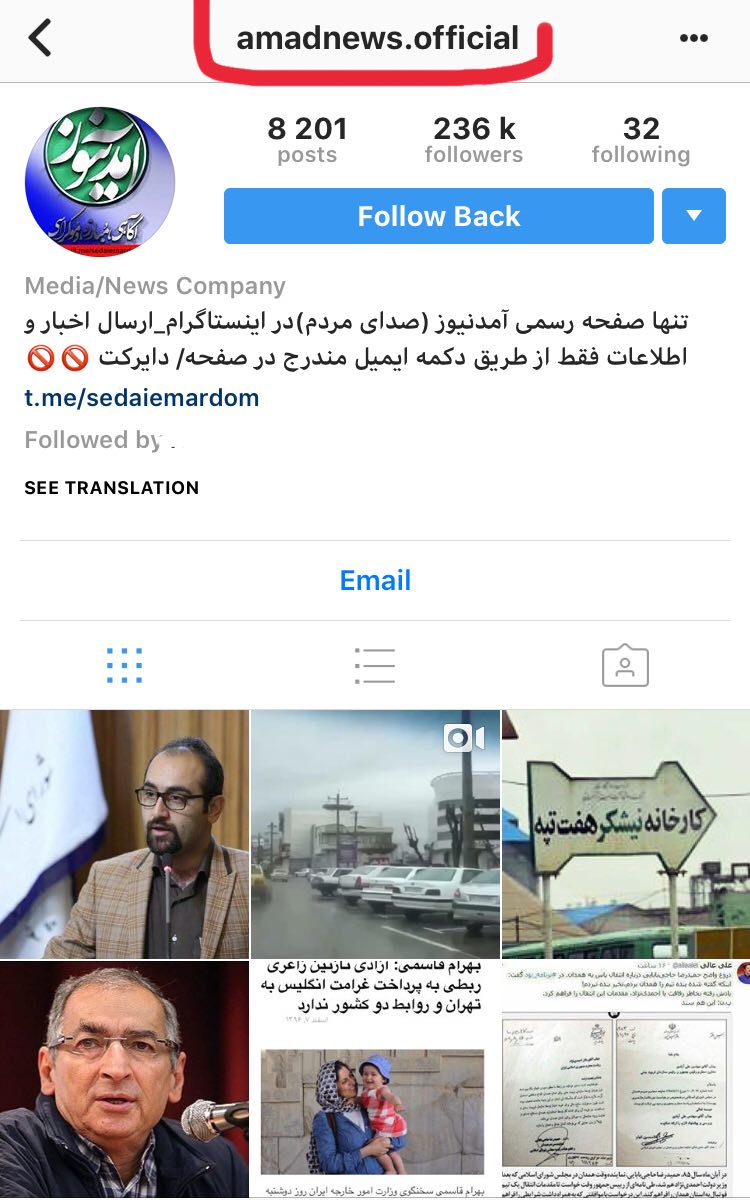Switch to the grid view tab
The width and height of the screenshot is (750, 1200).
(x=124, y=666)
